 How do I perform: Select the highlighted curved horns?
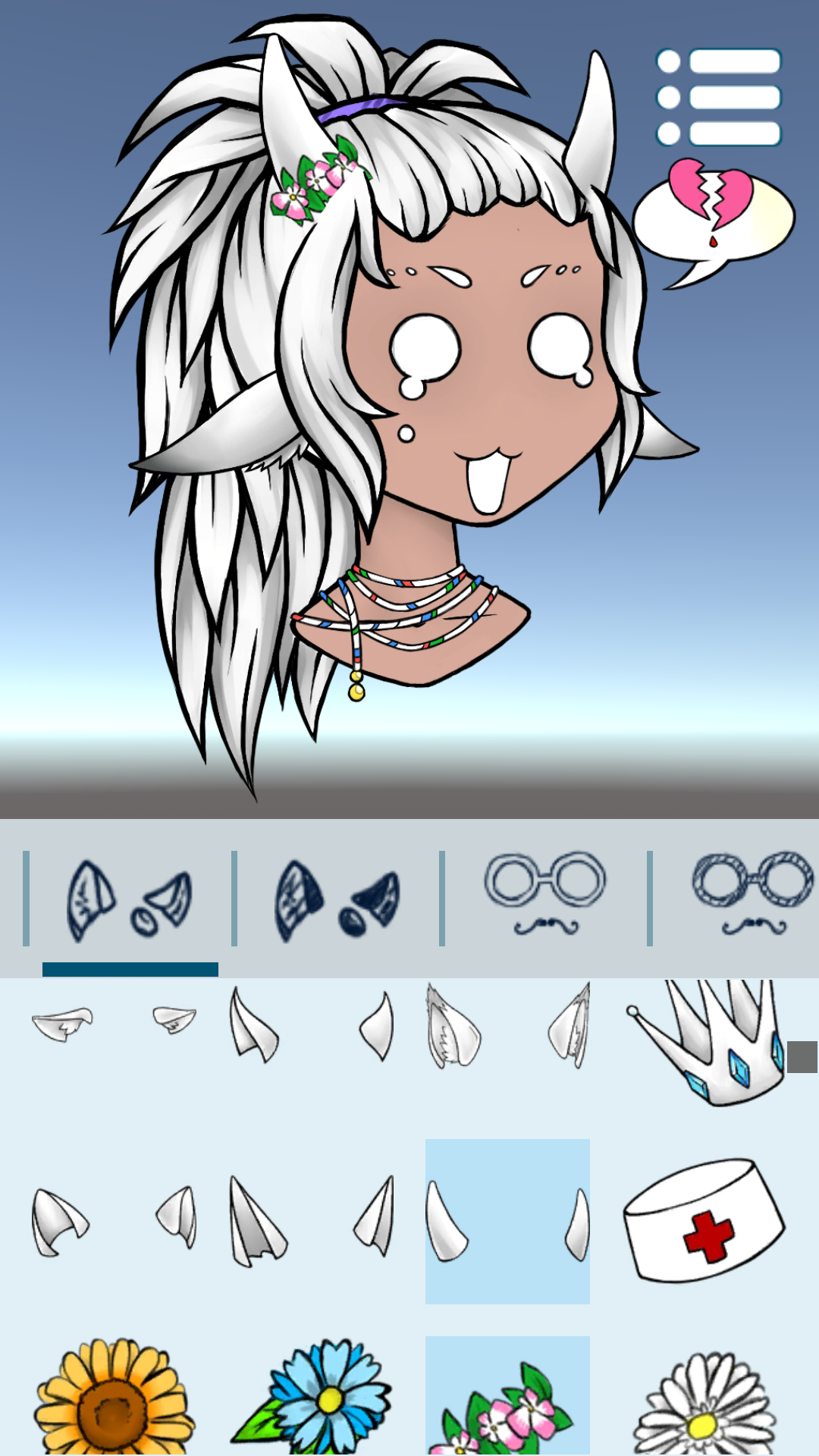507,1221
